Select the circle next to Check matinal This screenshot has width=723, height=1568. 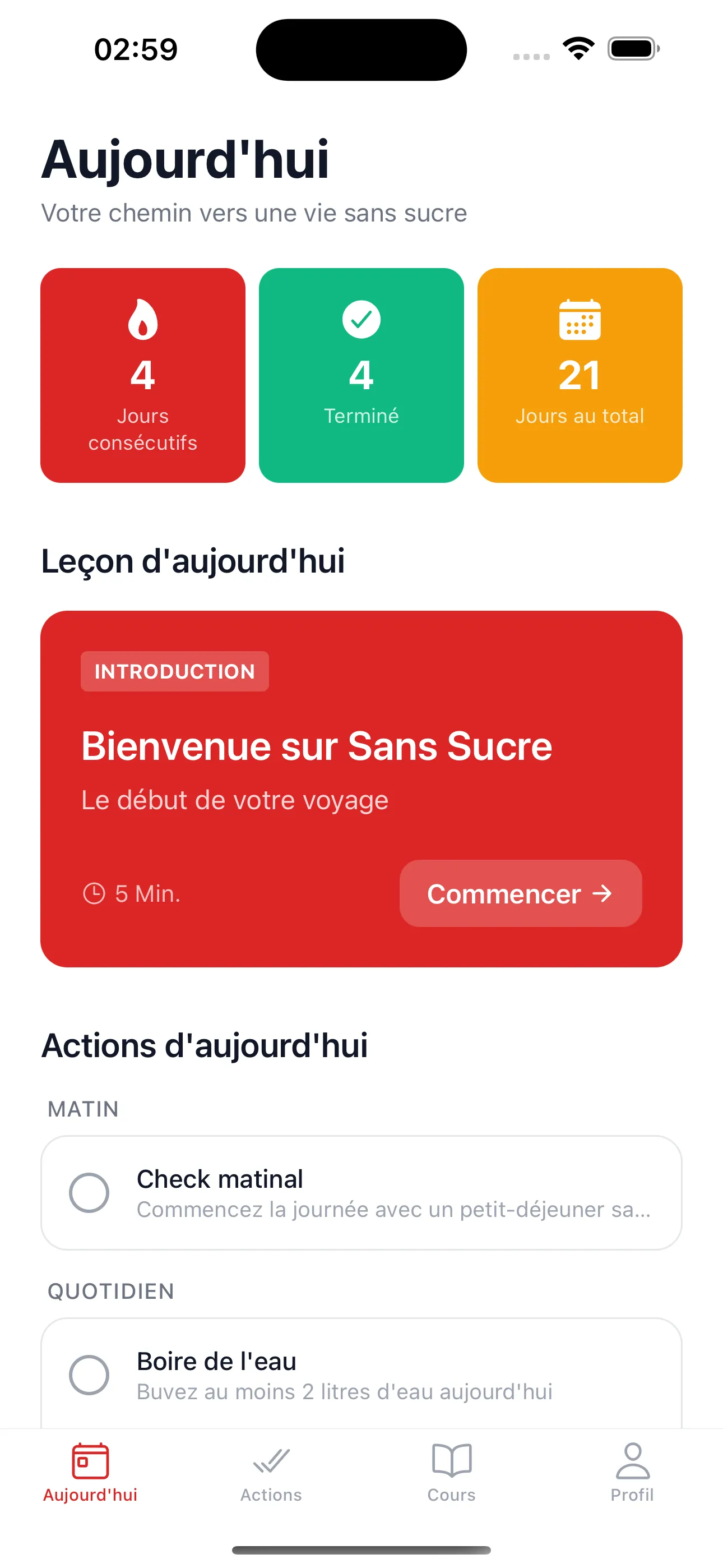[90, 1193]
